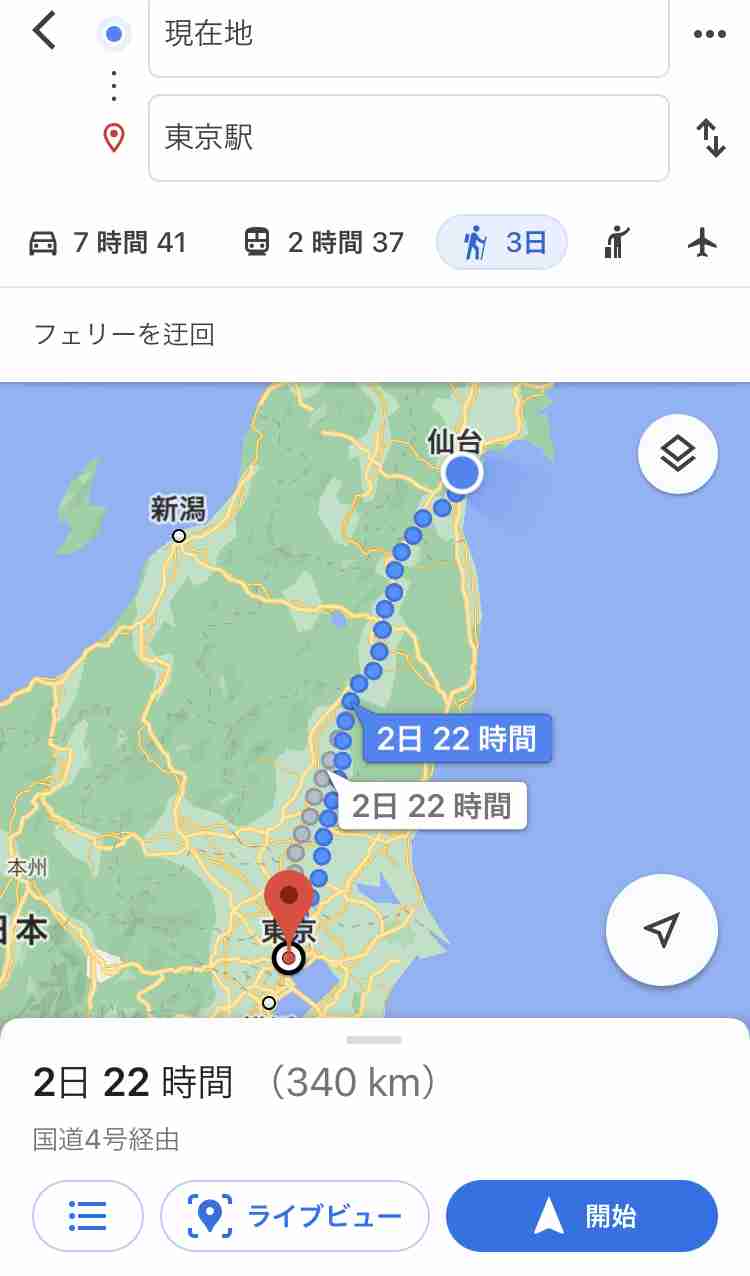
Task: Edit the 現在地 starting point field
Action: point(409,36)
